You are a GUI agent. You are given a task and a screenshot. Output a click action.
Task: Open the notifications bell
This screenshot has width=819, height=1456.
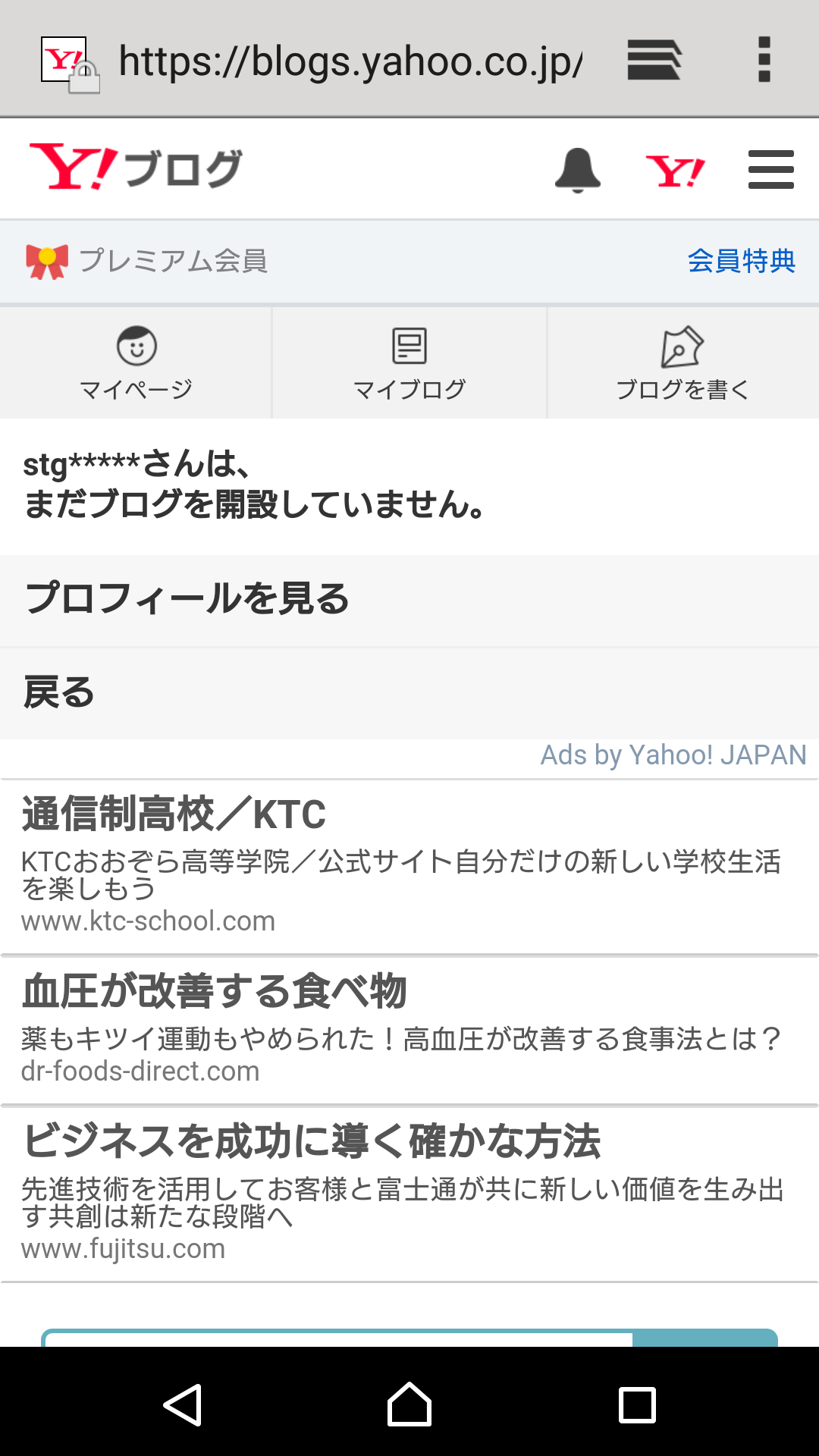click(x=578, y=170)
